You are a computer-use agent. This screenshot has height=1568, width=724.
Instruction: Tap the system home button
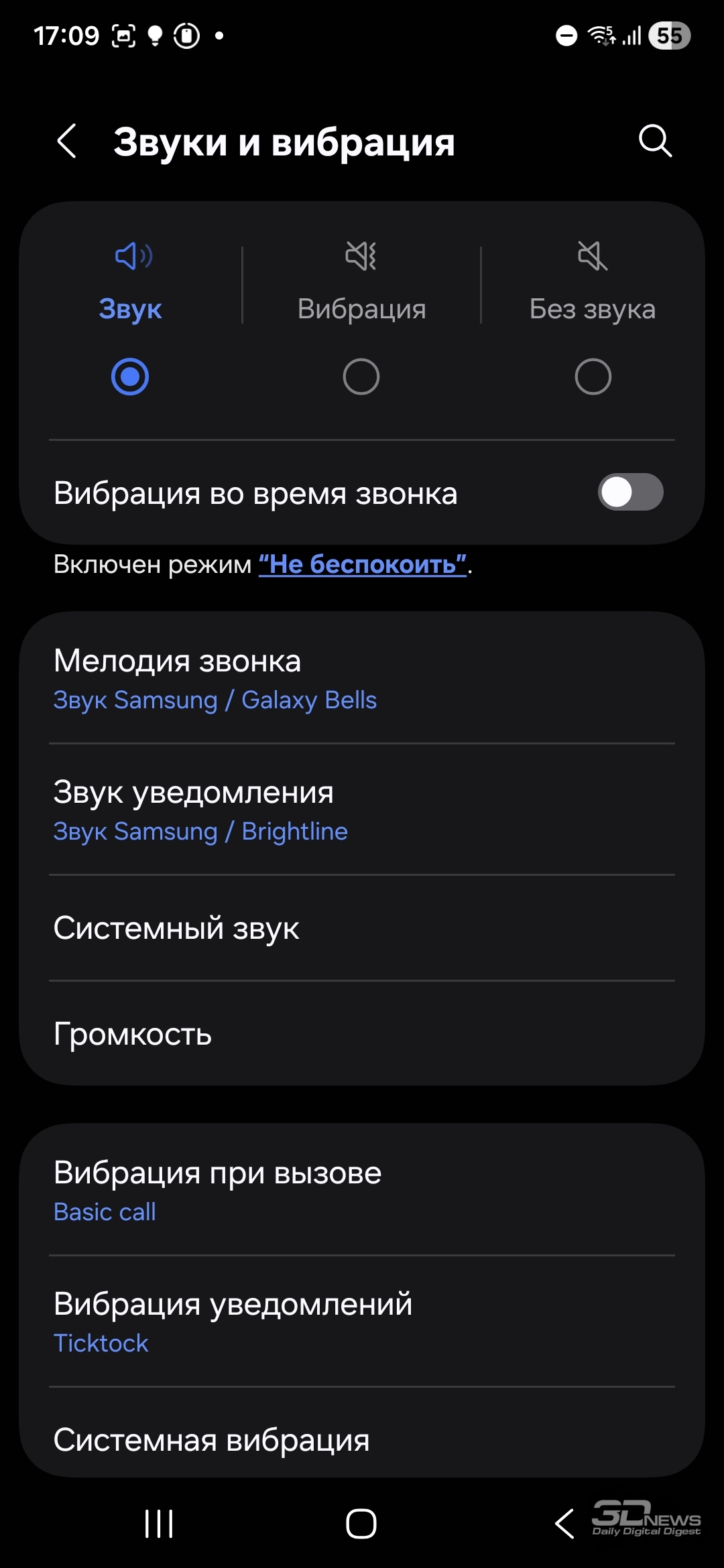[361, 1524]
